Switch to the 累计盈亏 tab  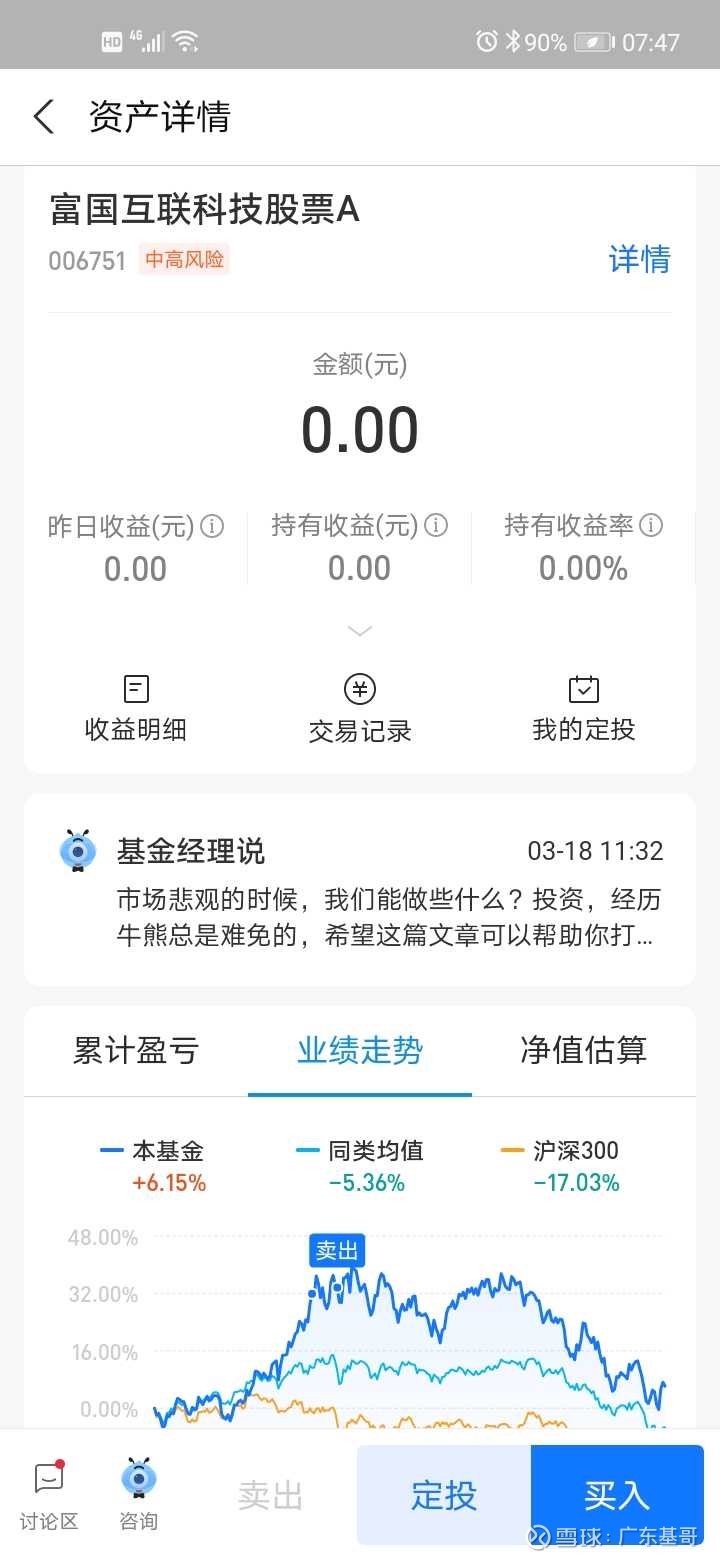[x=135, y=1050]
